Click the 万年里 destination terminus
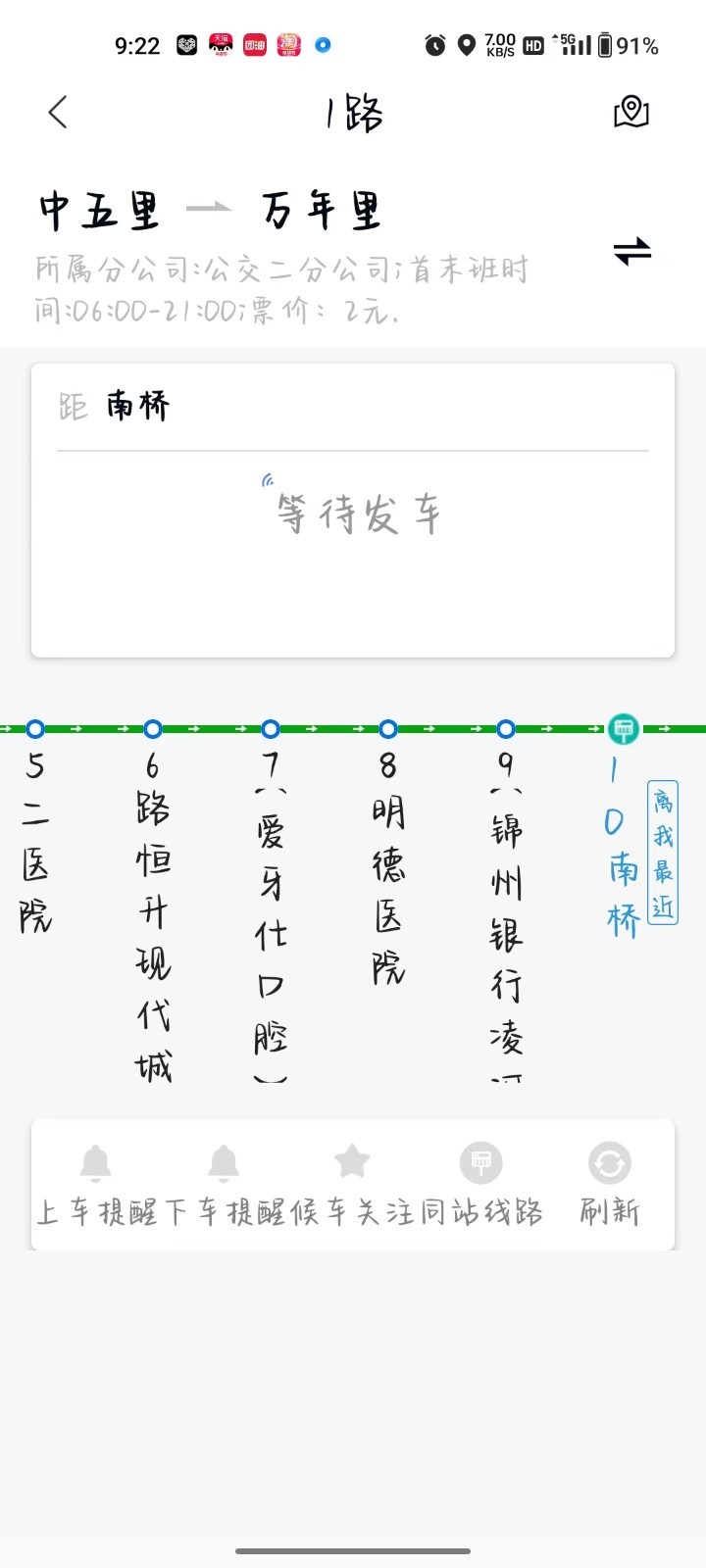706x1568 pixels. (322, 208)
